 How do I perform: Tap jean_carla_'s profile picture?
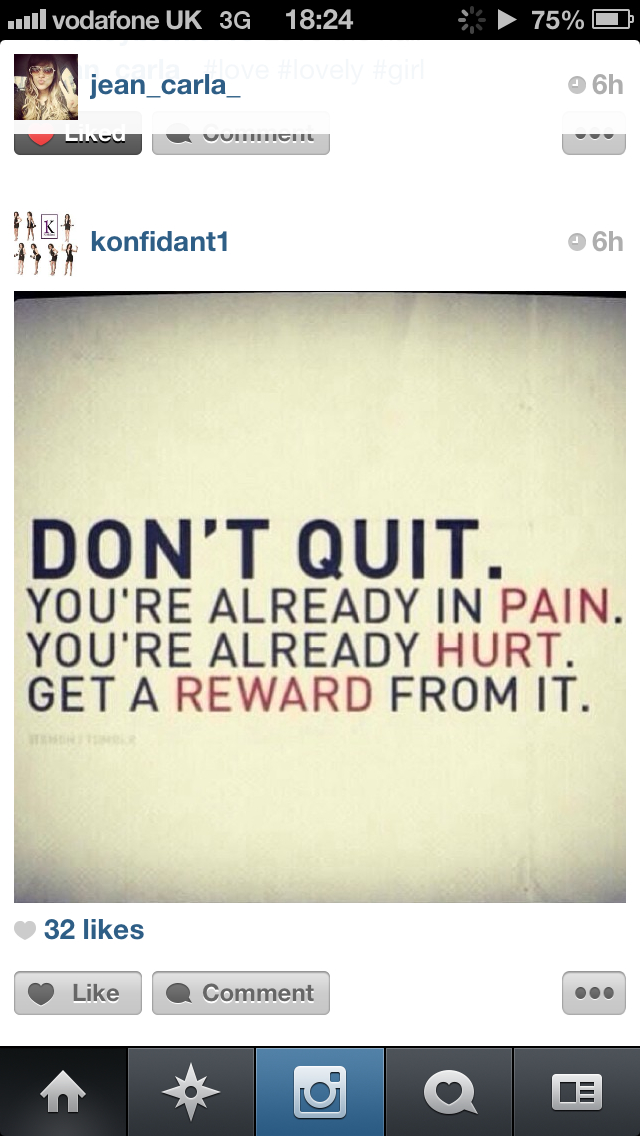(45, 87)
